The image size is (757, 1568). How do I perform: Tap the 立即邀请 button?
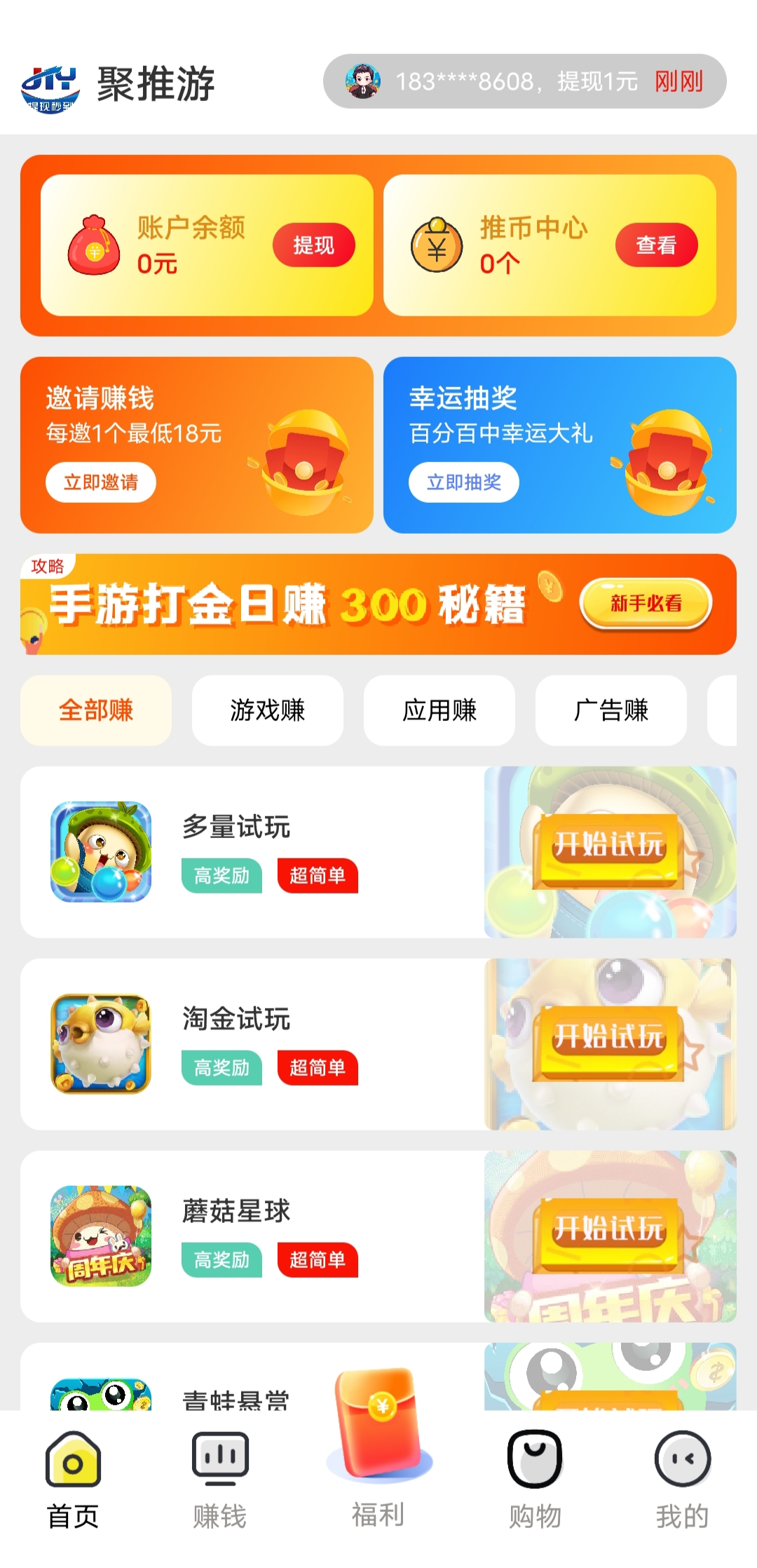click(101, 482)
